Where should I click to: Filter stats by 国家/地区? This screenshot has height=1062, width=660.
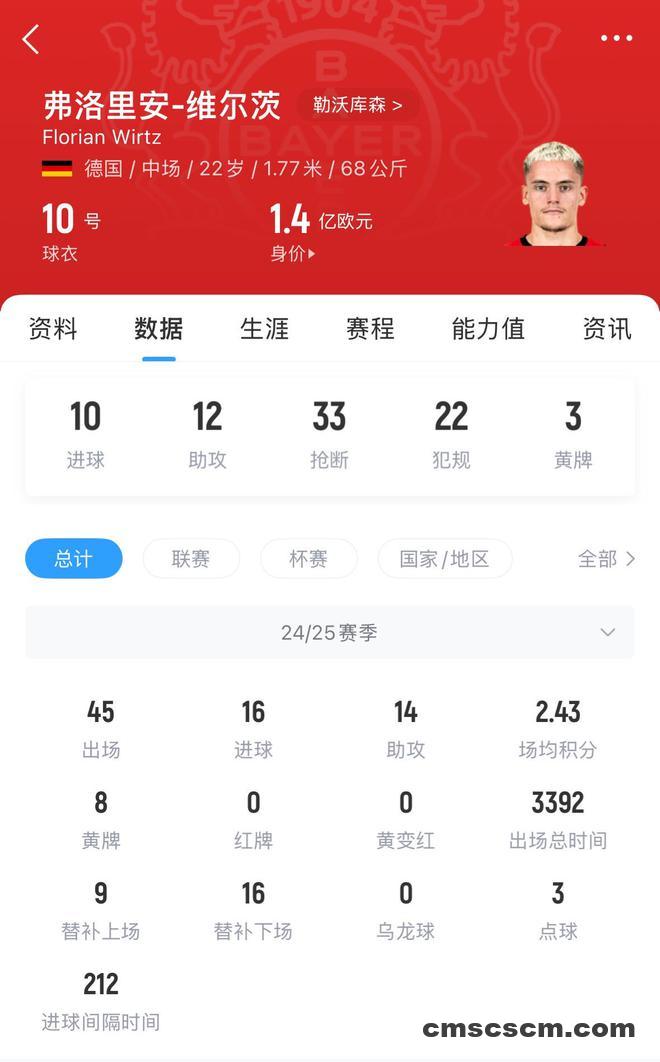(445, 559)
